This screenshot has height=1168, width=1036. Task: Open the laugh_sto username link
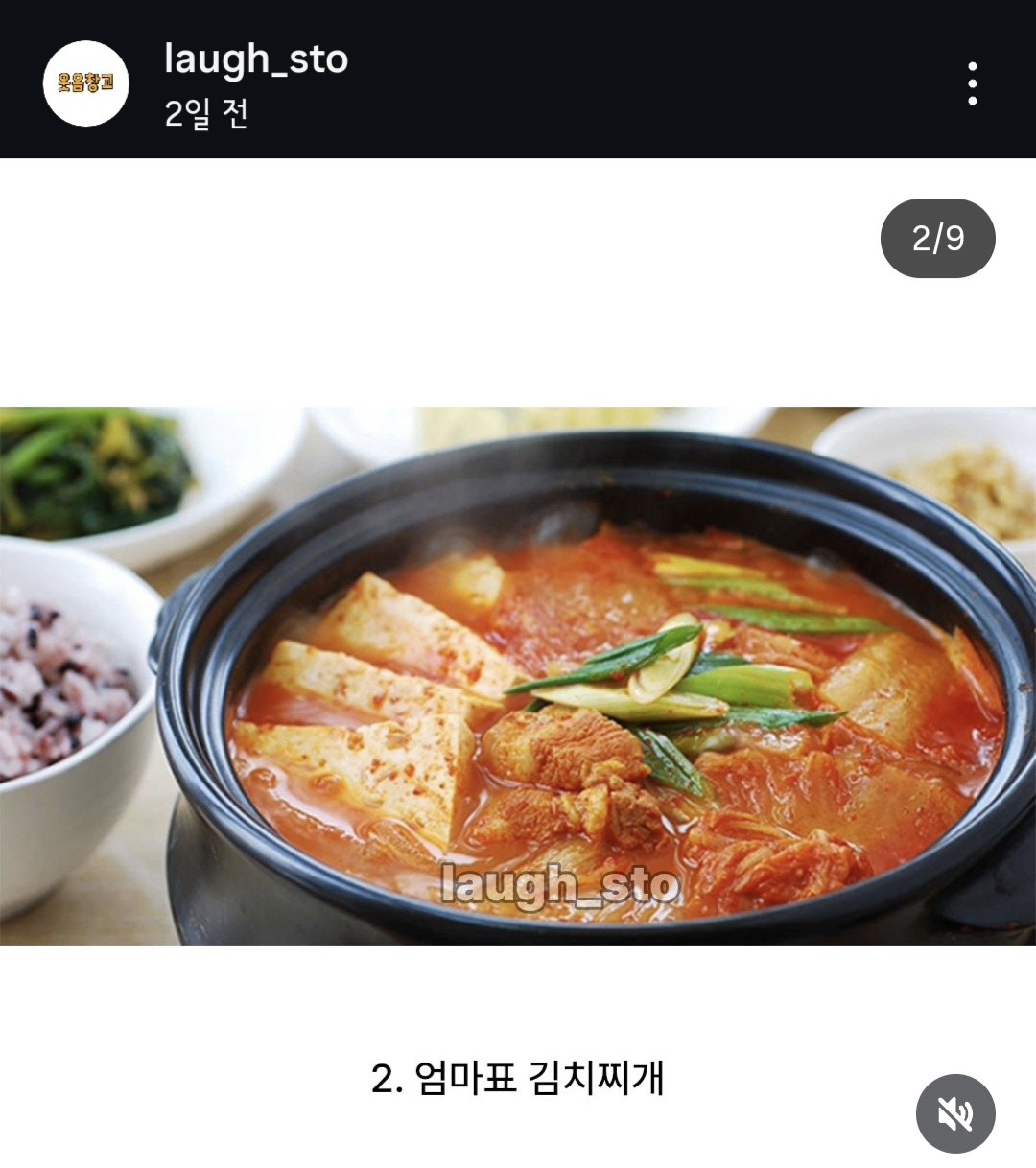255,59
